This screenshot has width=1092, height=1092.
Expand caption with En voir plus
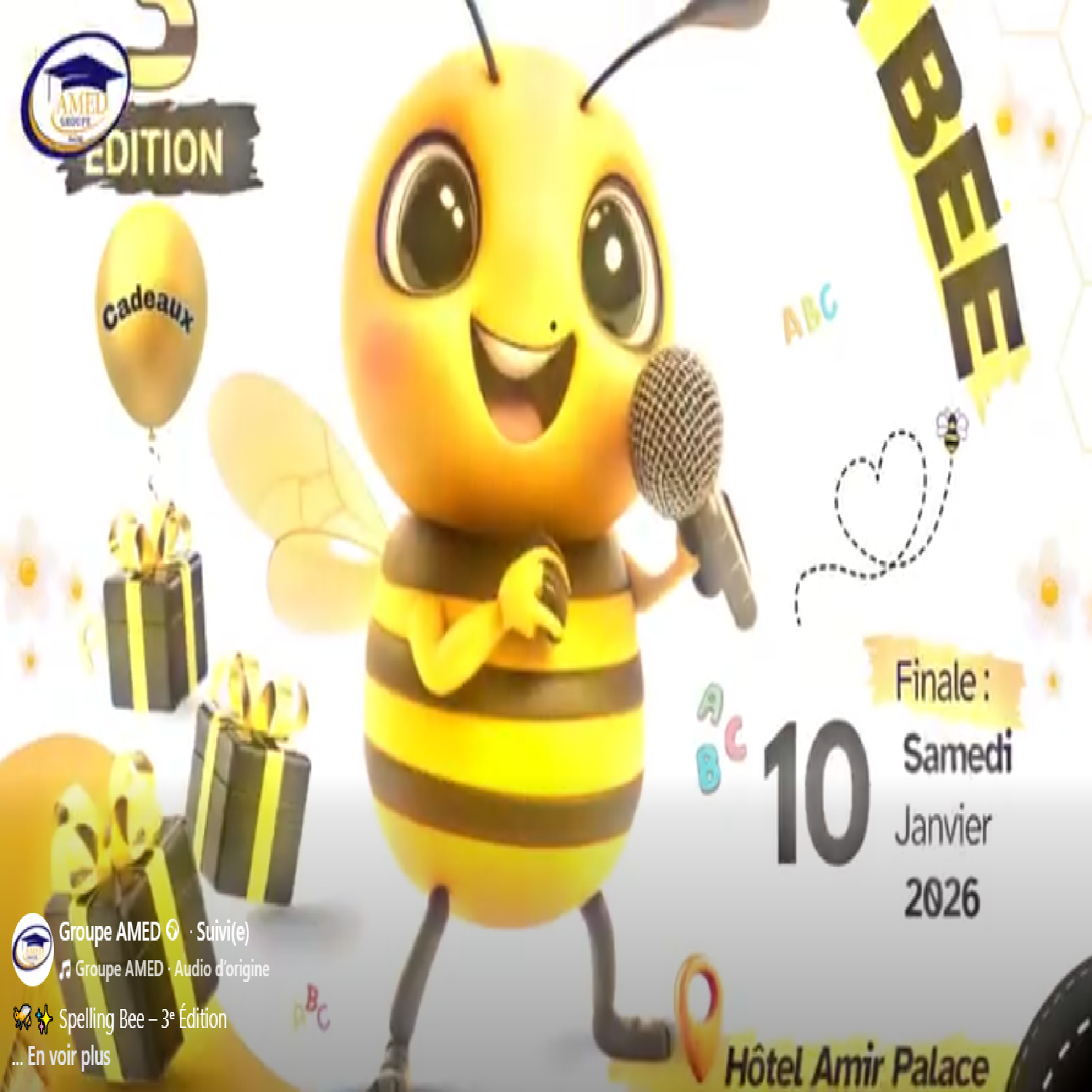click(x=69, y=1056)
